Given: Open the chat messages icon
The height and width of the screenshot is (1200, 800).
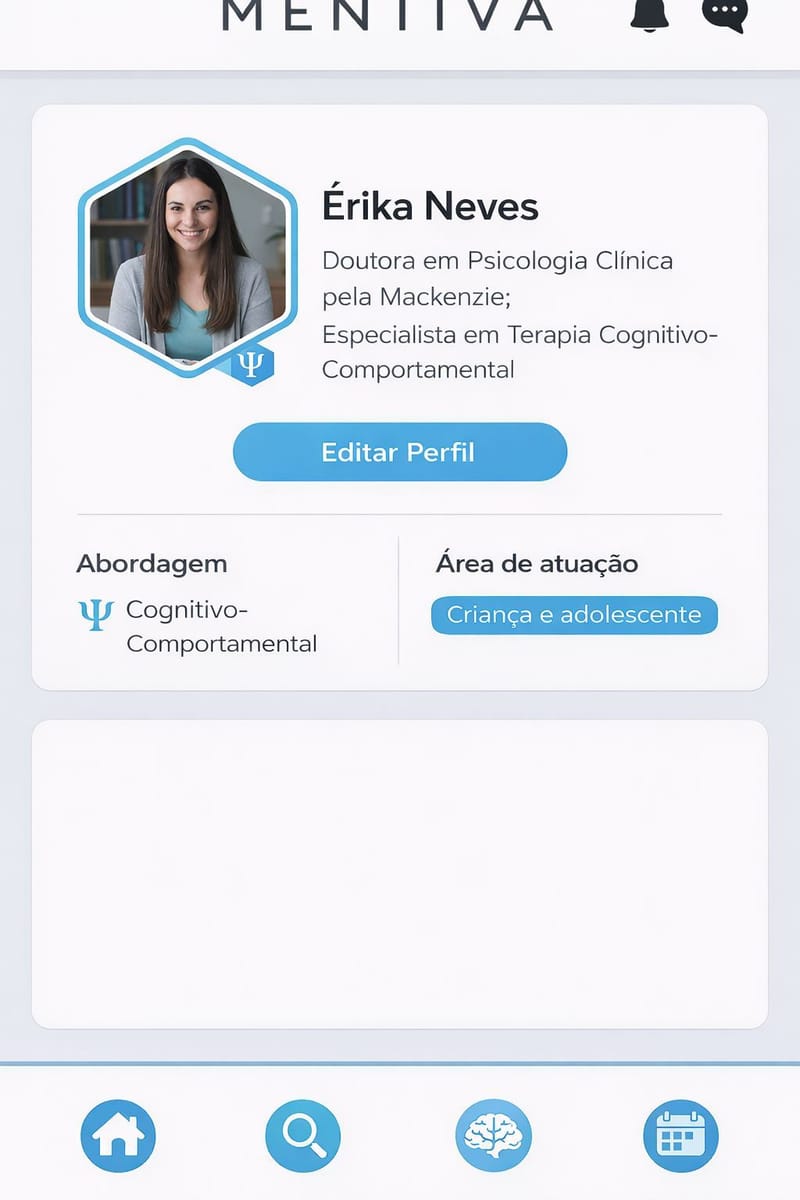Looking at the screenshot, I should [722, 14].
